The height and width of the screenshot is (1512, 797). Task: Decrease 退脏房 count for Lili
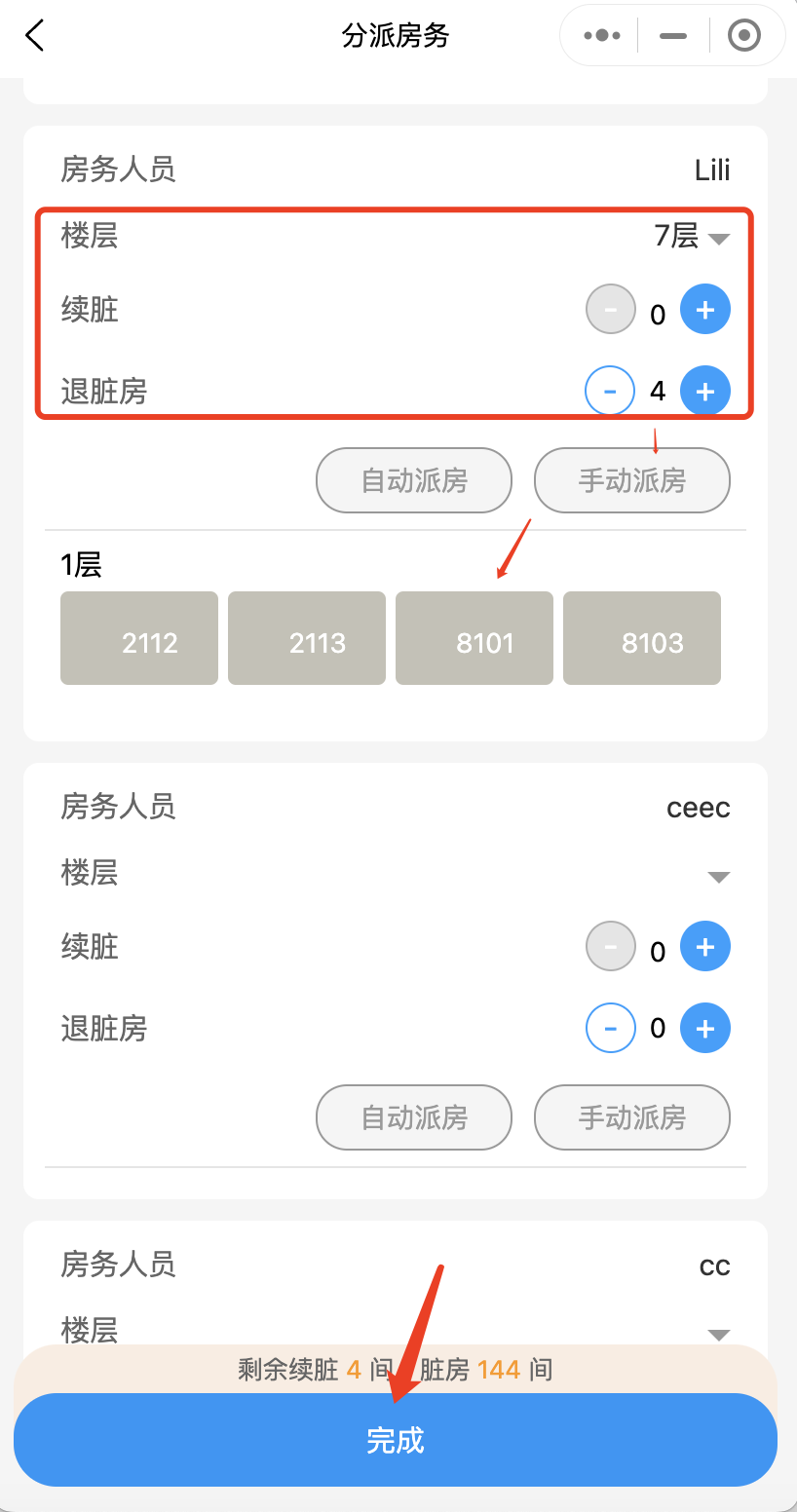(x=610, y=392)
